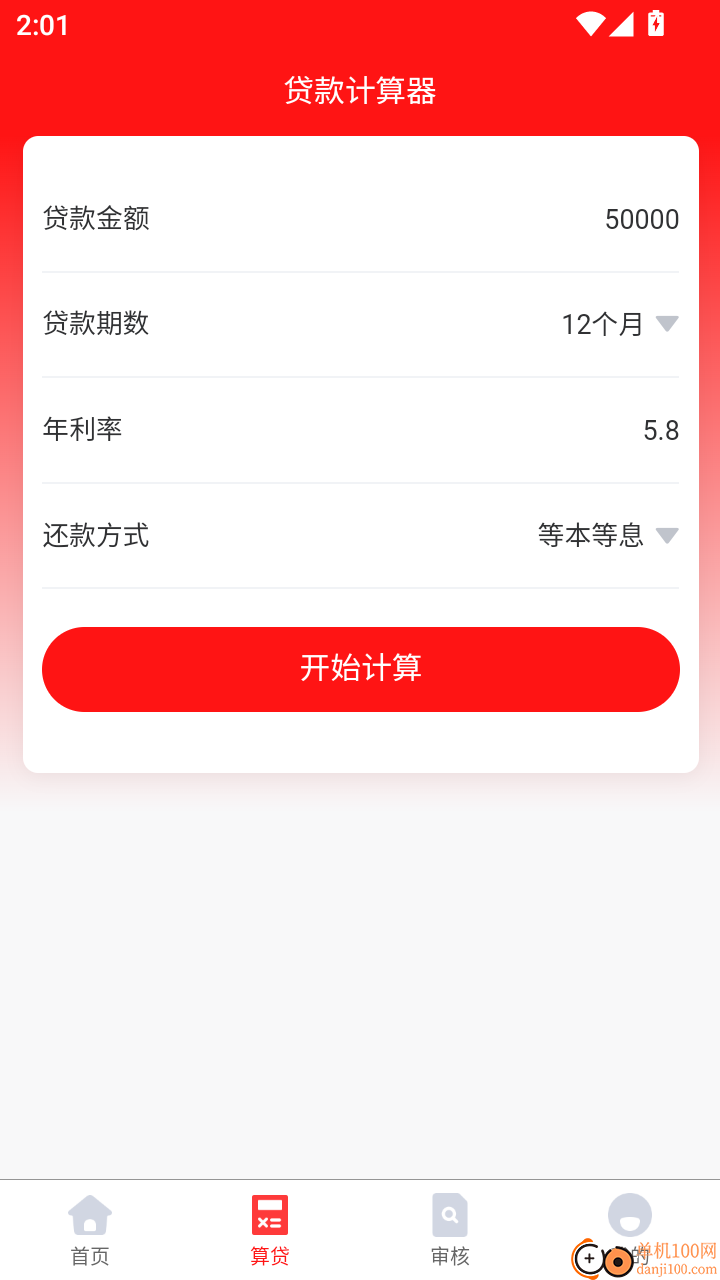The width and height of the screenshot is (720, 1280).
Task: Click the 审核 magnifier icon
Action: [x=450, y=1213]
